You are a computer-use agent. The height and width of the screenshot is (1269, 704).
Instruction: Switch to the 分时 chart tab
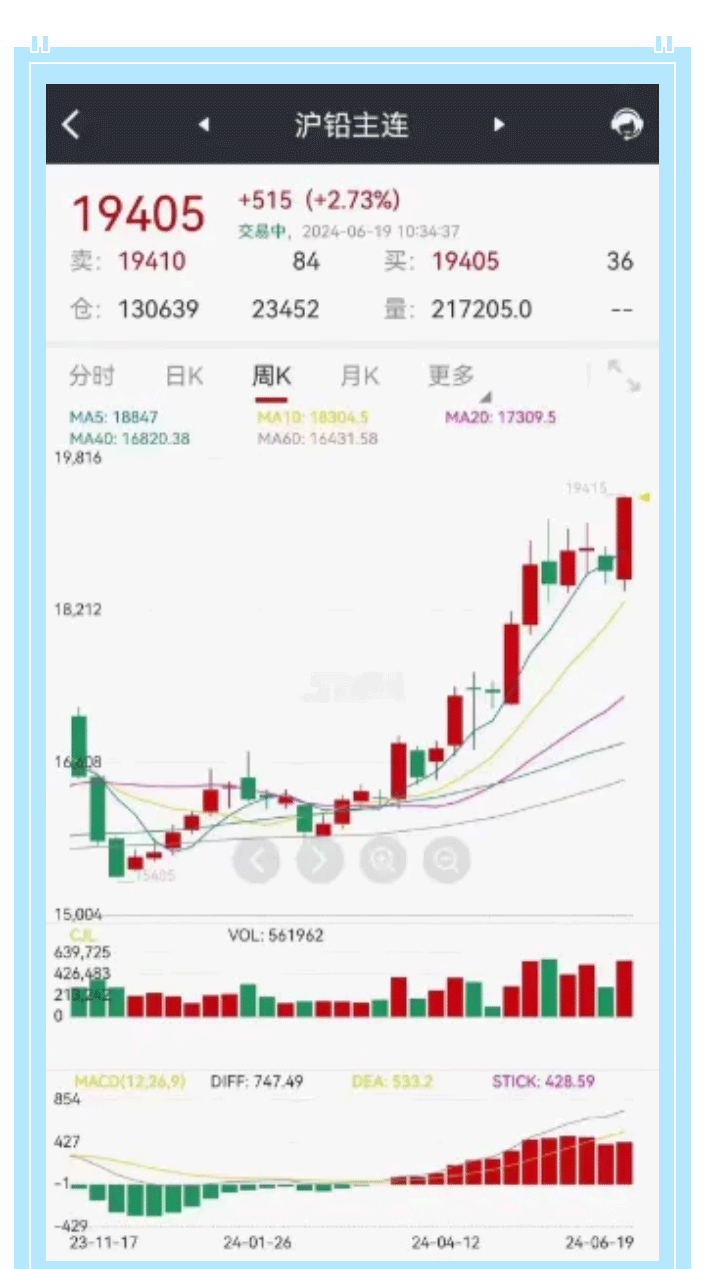click(x=91, y=376)
